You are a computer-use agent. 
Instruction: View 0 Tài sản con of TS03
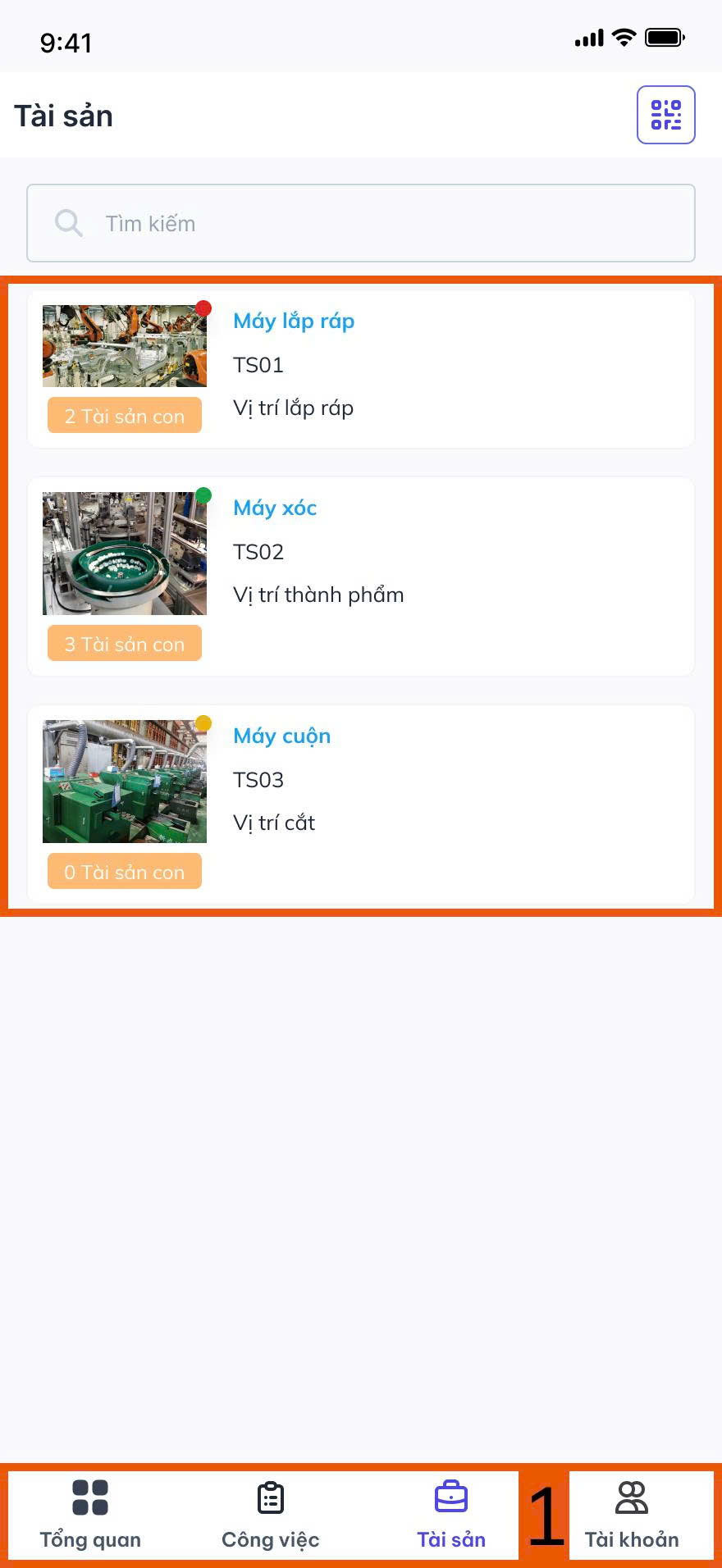tap(125, 872)
